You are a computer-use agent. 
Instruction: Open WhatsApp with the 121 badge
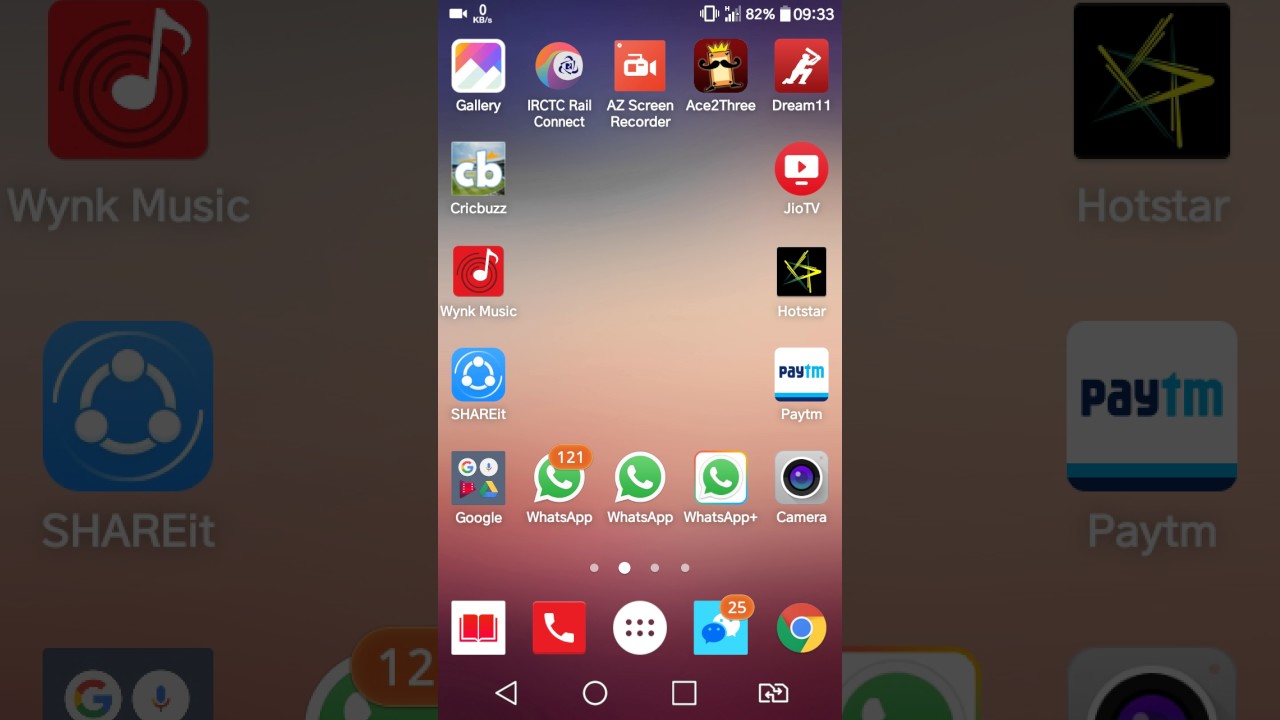[x=559, y=478]
